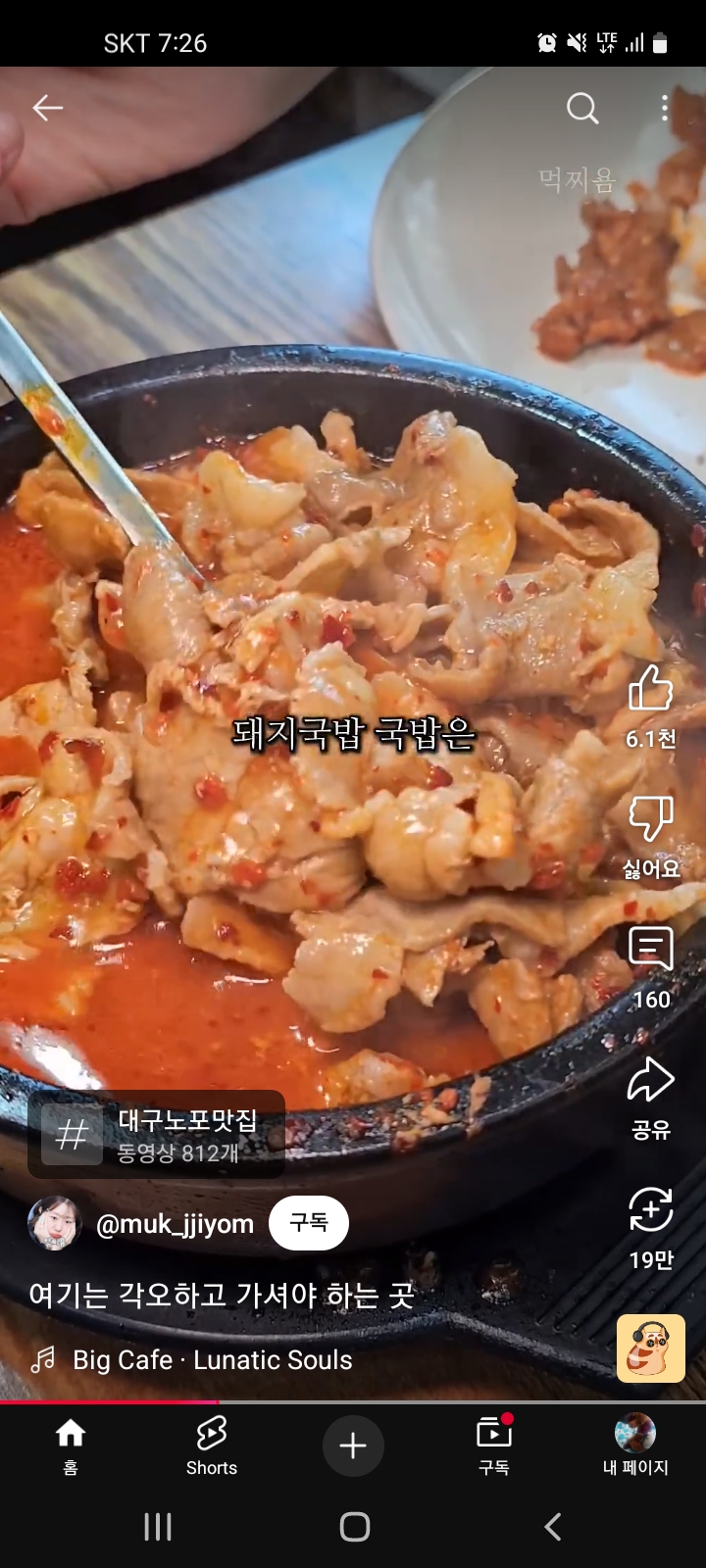
Task: Switch to the Shorts tab
Action: 212,1445
